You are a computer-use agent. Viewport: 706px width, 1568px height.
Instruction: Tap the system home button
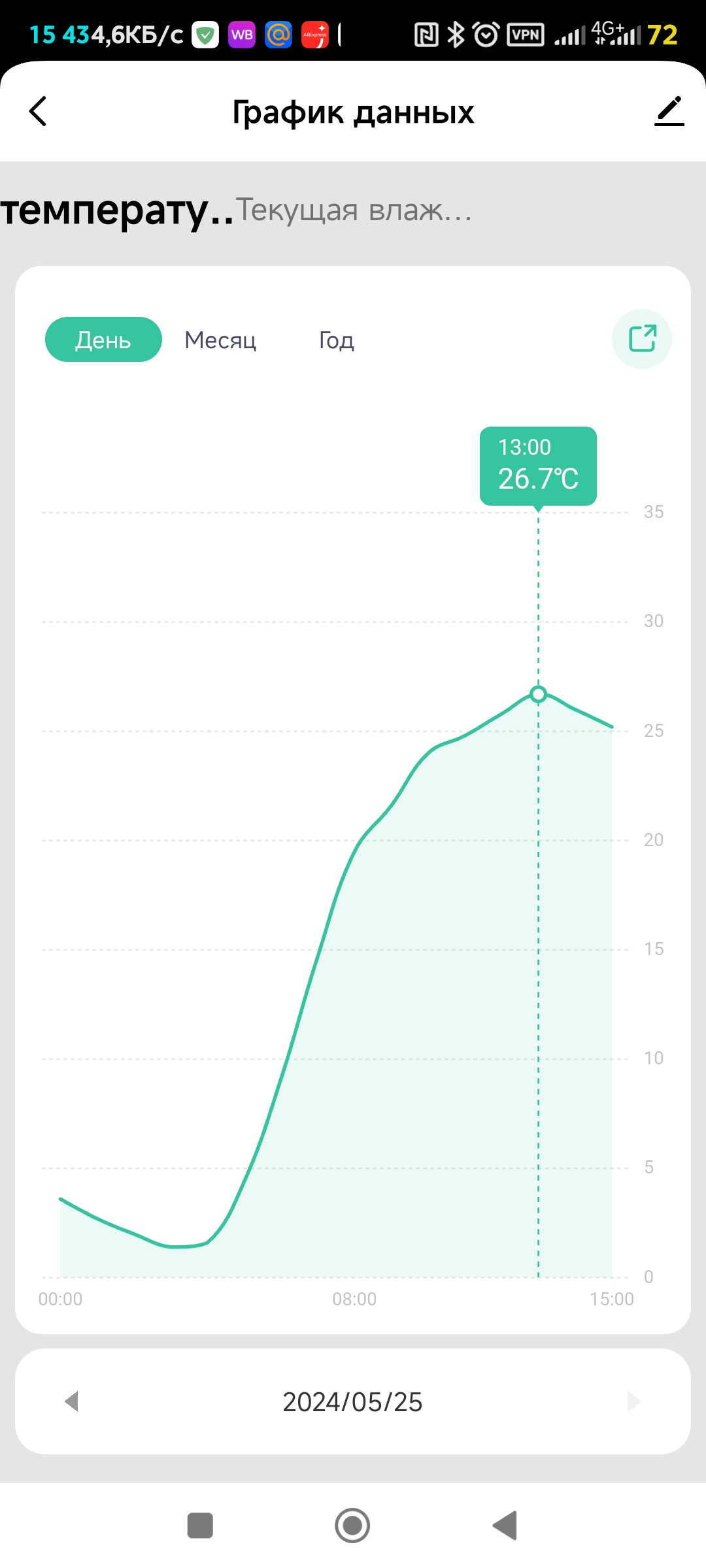(352, 1526)
